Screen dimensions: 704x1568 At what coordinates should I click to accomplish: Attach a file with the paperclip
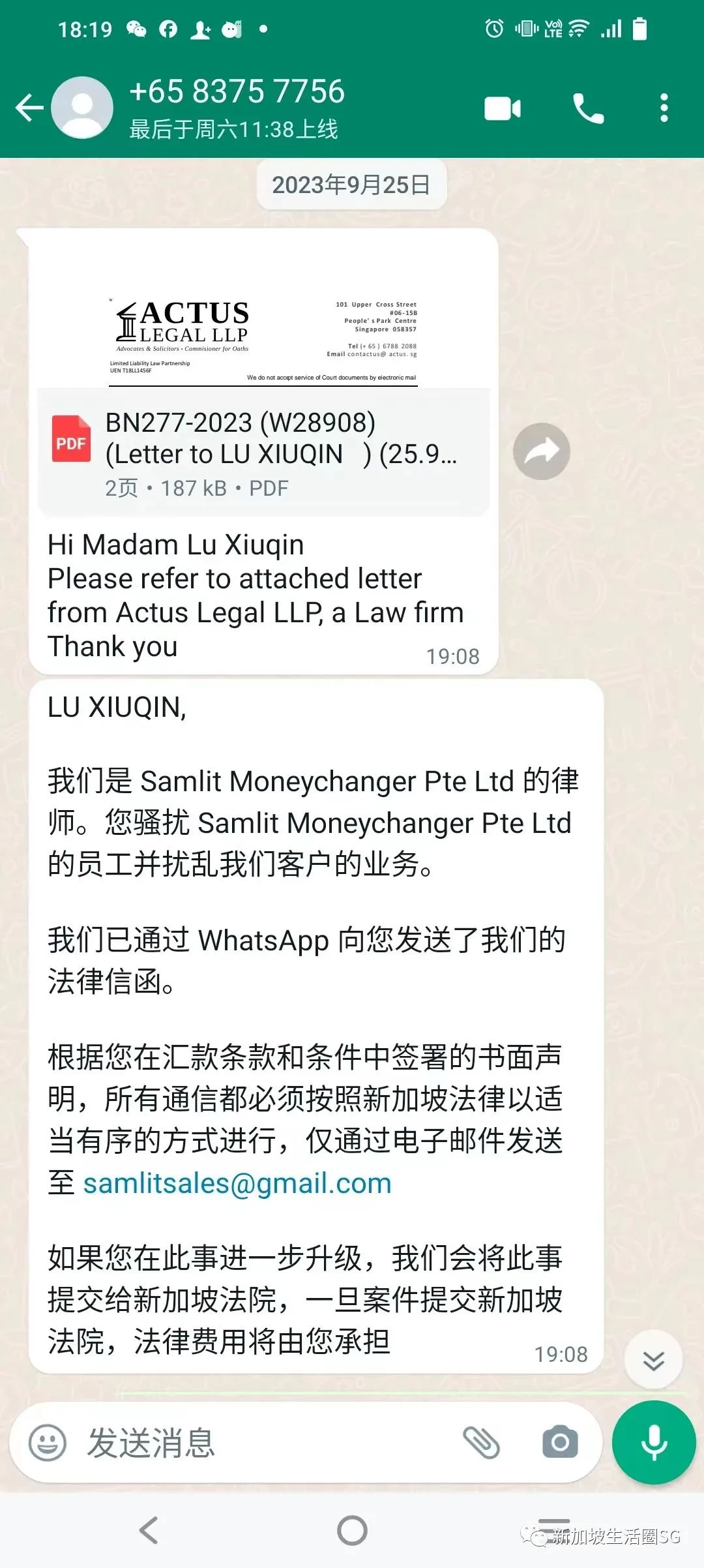tap(481, 1443)
